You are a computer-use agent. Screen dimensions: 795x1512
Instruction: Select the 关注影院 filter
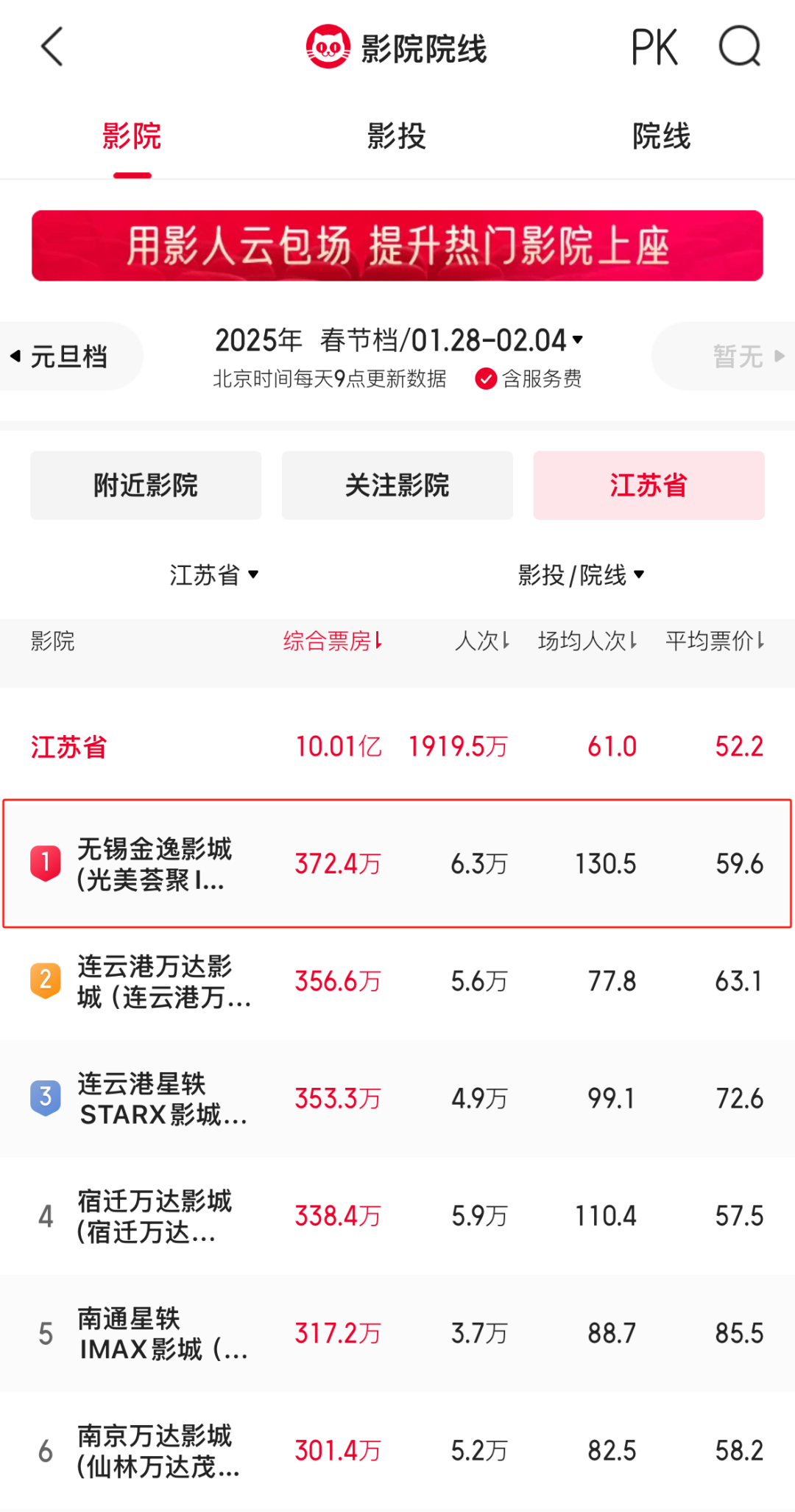[397, 485]
